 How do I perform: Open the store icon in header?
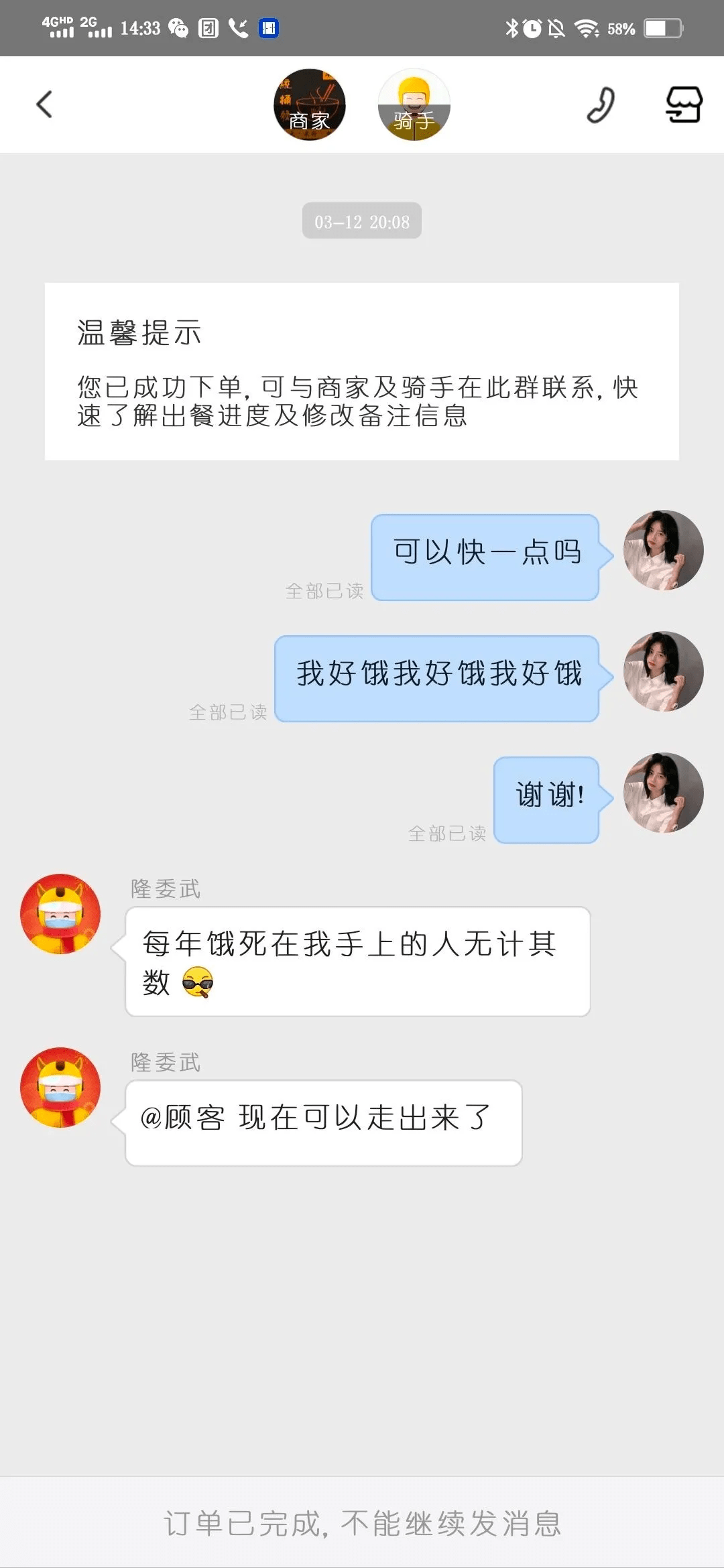tap(683, 105)
